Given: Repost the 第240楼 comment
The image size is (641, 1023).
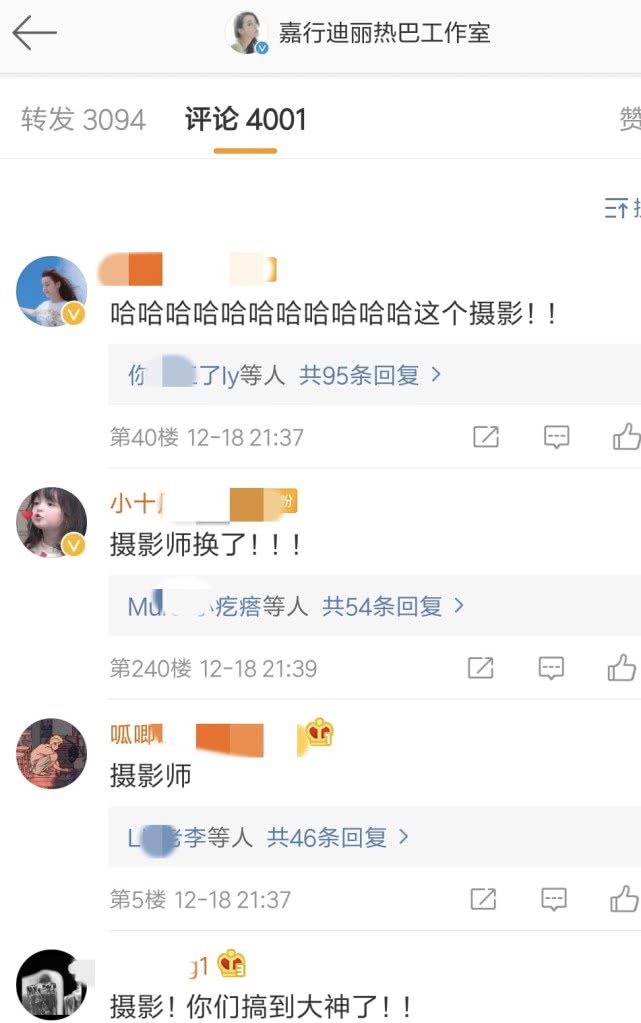Looking at the screenshot, I should pos(481,668).
